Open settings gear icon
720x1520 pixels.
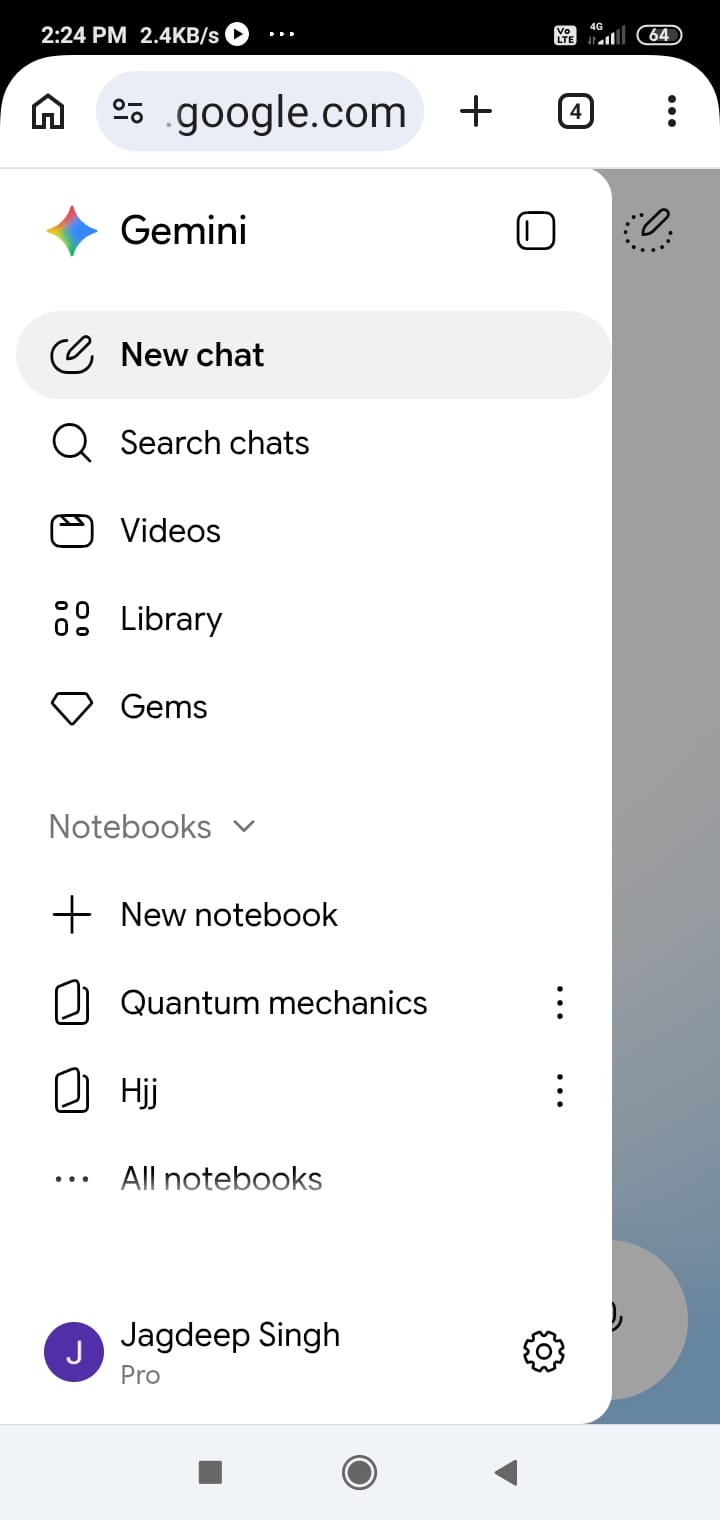coord(544,1351)
